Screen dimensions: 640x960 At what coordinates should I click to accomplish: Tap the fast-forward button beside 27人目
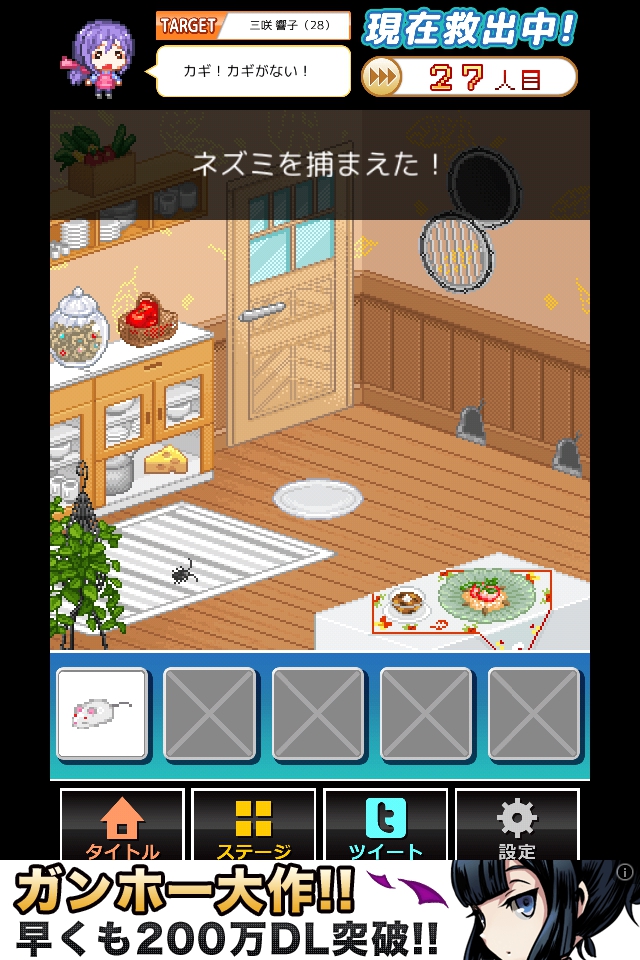pos(382,77)
